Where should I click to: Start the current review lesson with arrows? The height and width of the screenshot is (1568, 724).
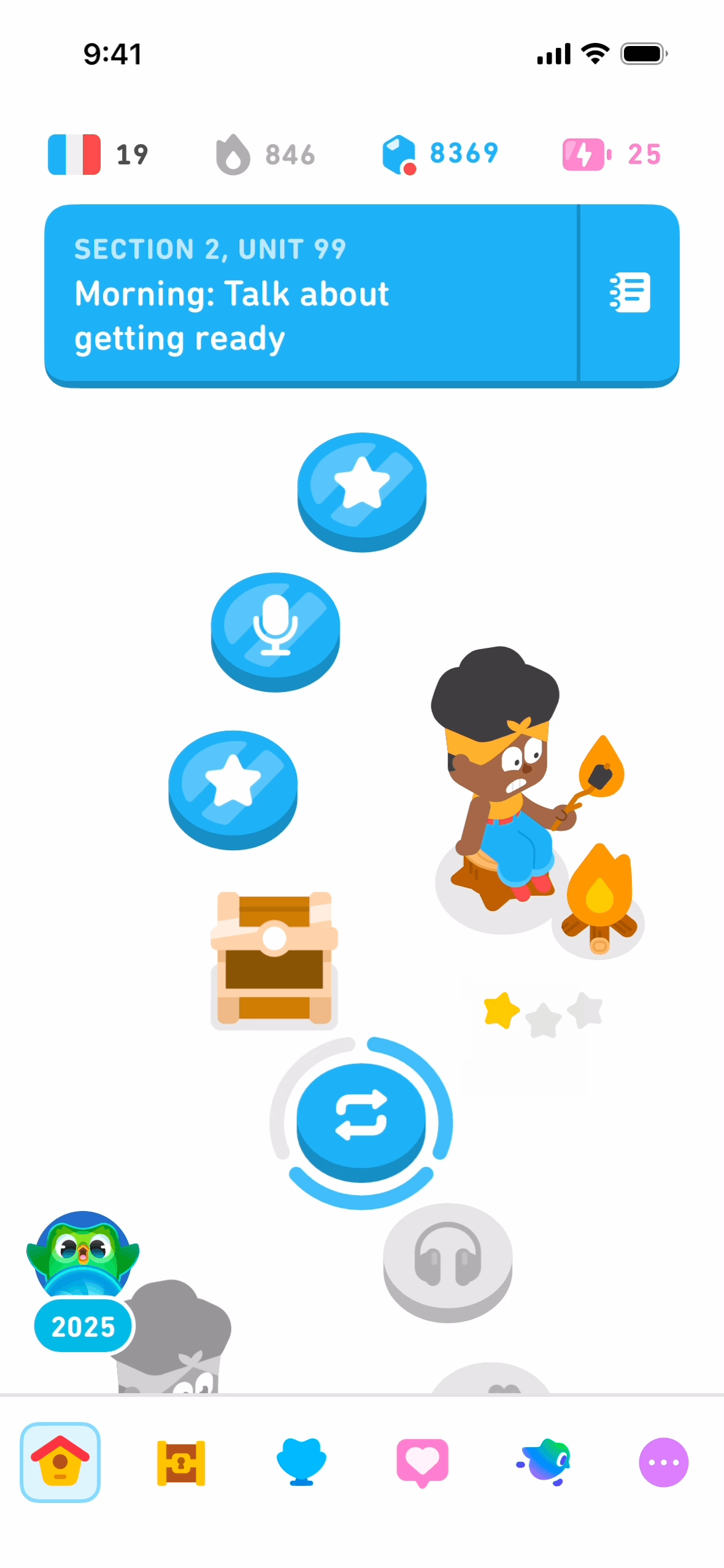(x=361, y=1118)
